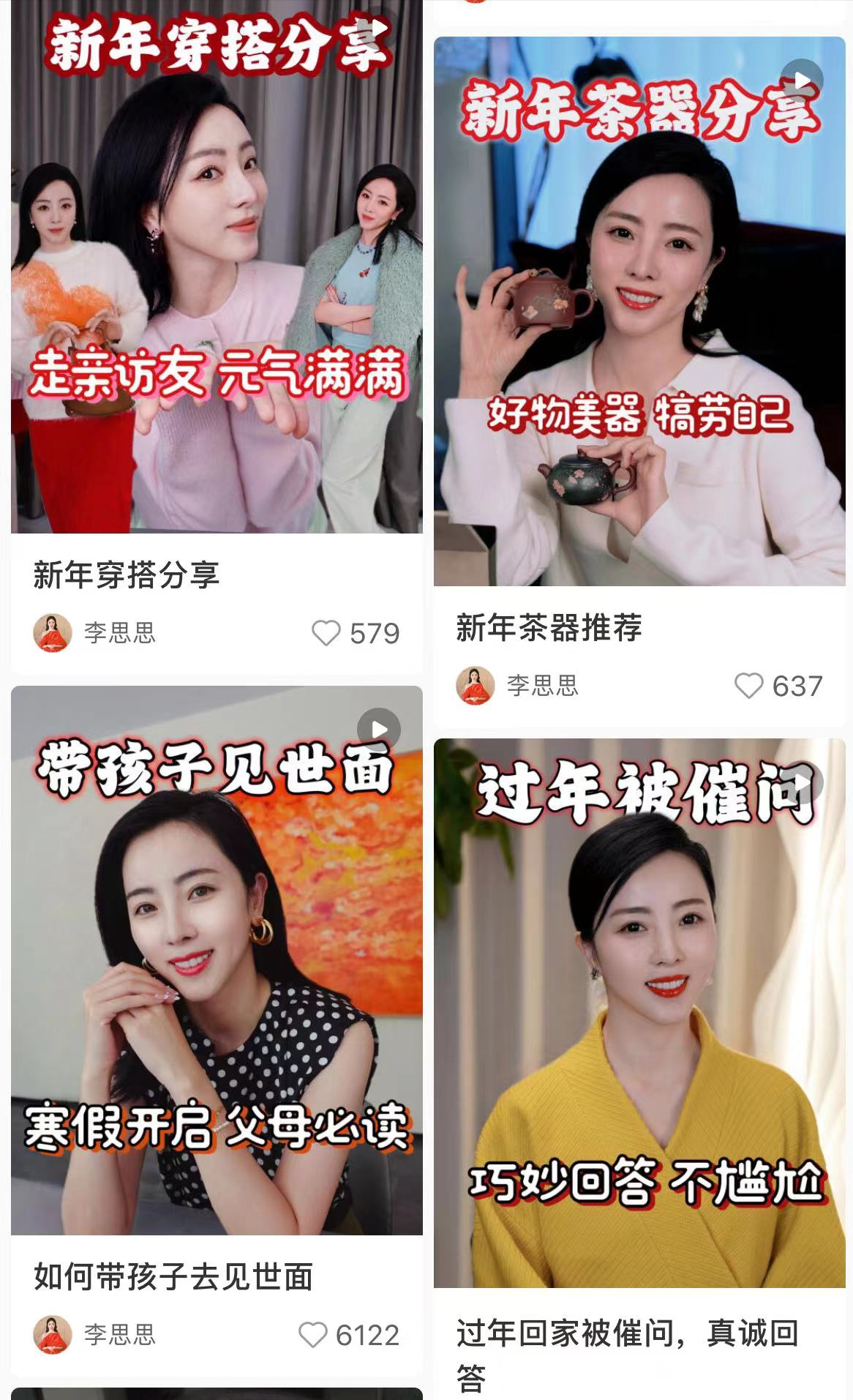Screen dimensions: 853x1400
Task: Open the 过年回家被催问 video cover
Action: (x=639, y=1014)
